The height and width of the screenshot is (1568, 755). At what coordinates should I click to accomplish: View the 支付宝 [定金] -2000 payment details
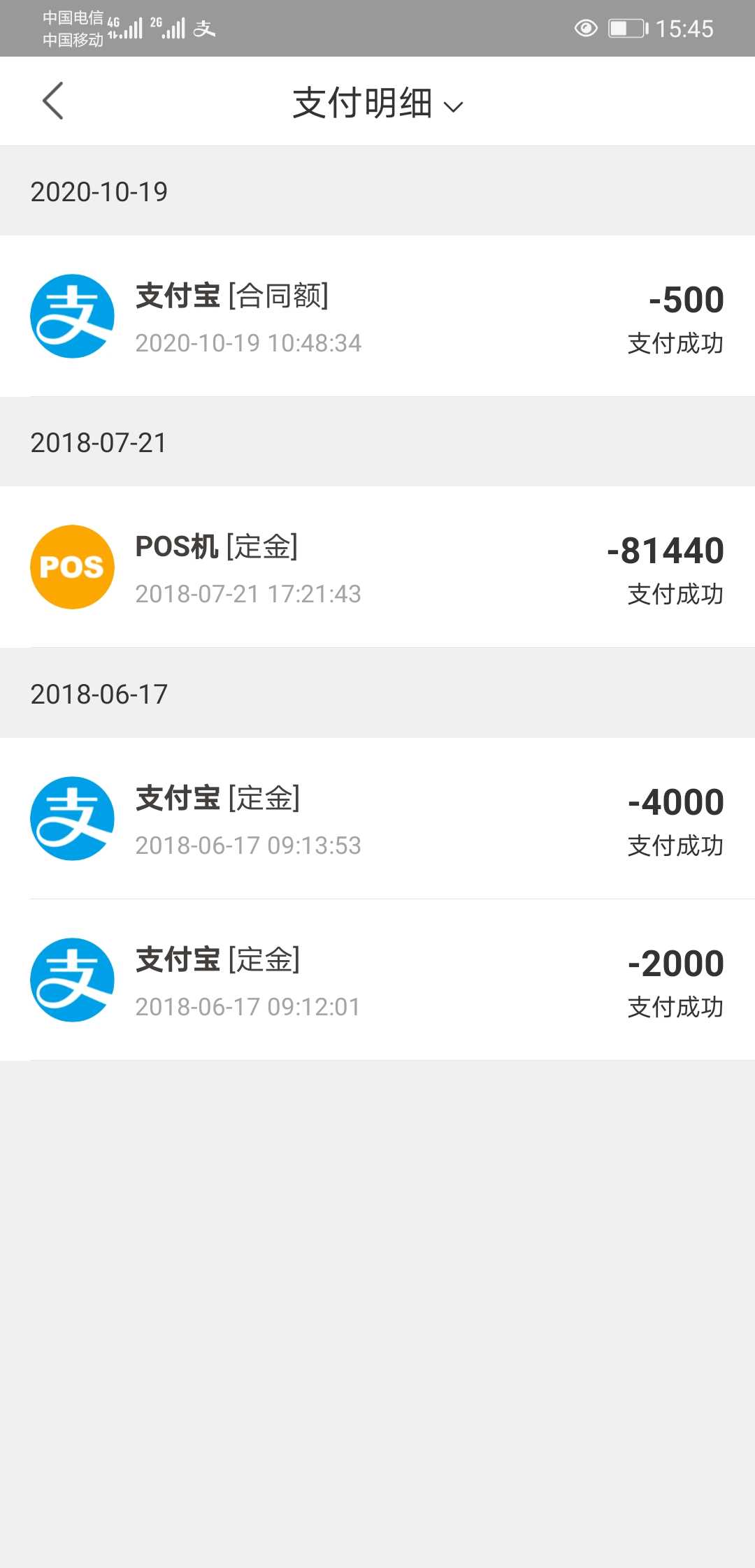coord(377,980)
